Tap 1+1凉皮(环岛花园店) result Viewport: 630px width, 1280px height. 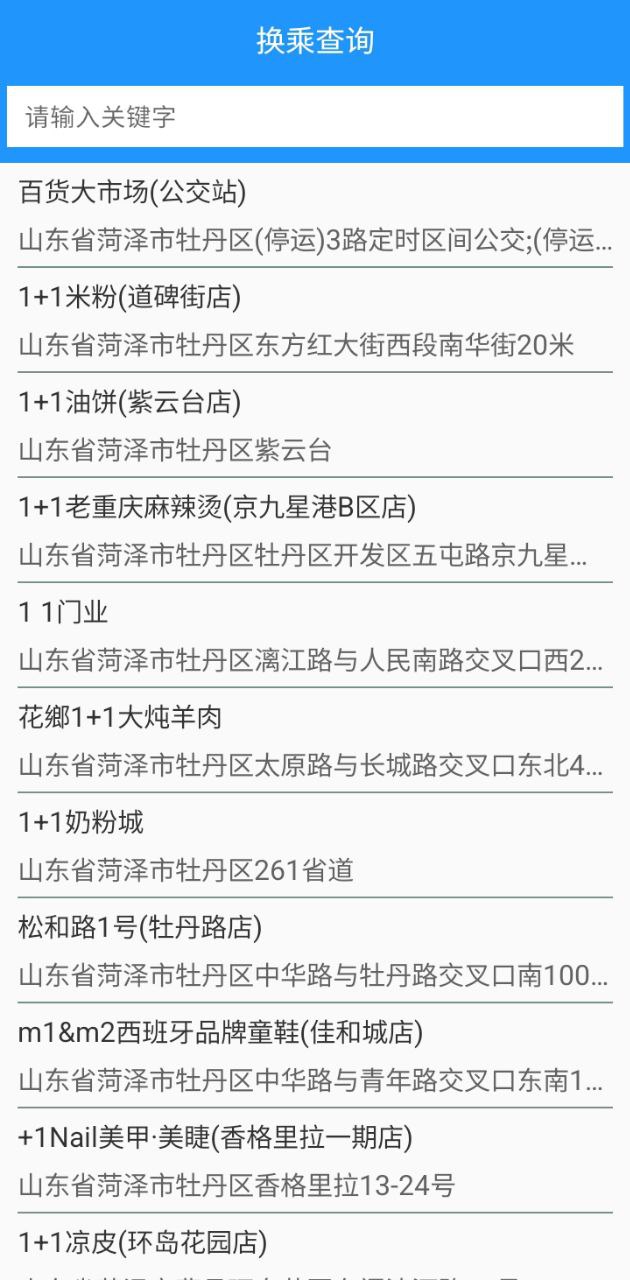point(315,1250)
